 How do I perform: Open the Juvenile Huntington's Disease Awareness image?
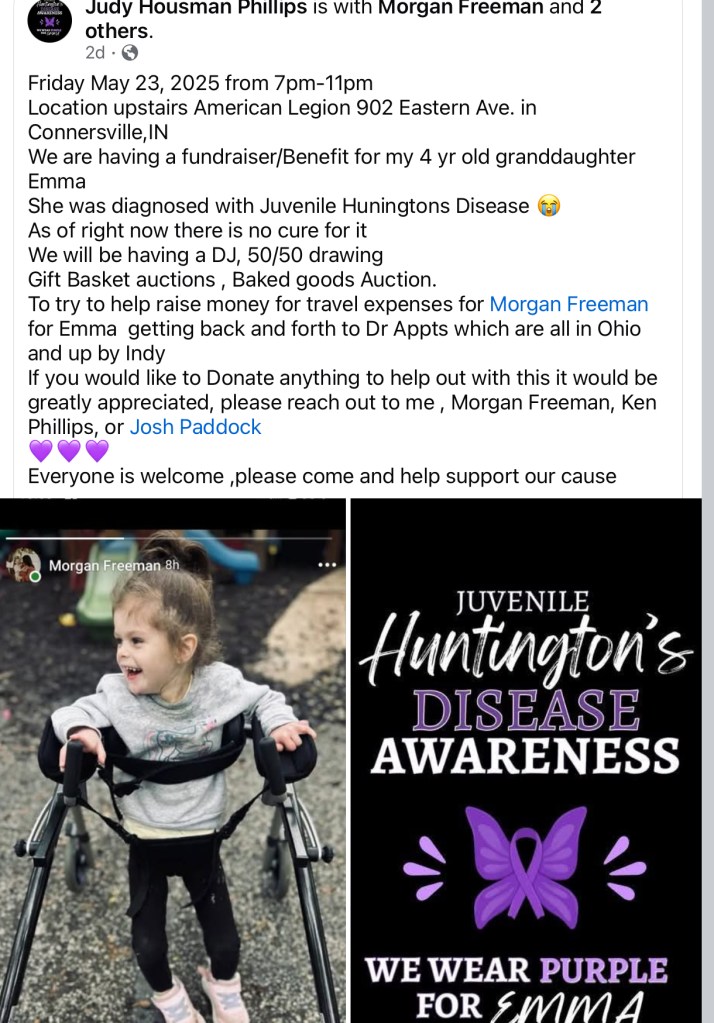click(x=526, y=760)
